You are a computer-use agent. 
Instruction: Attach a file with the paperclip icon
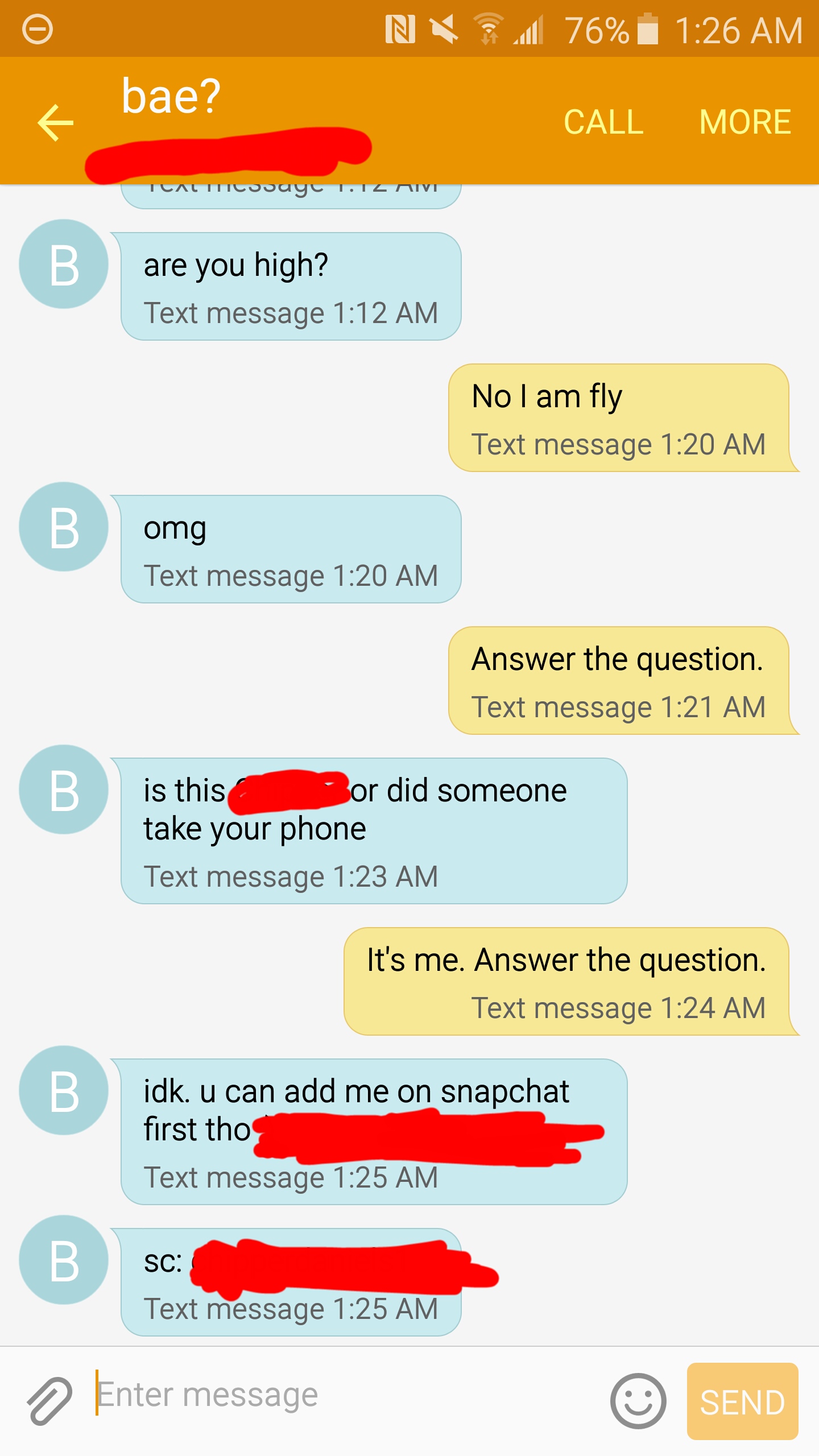(x=50, y=1401)
